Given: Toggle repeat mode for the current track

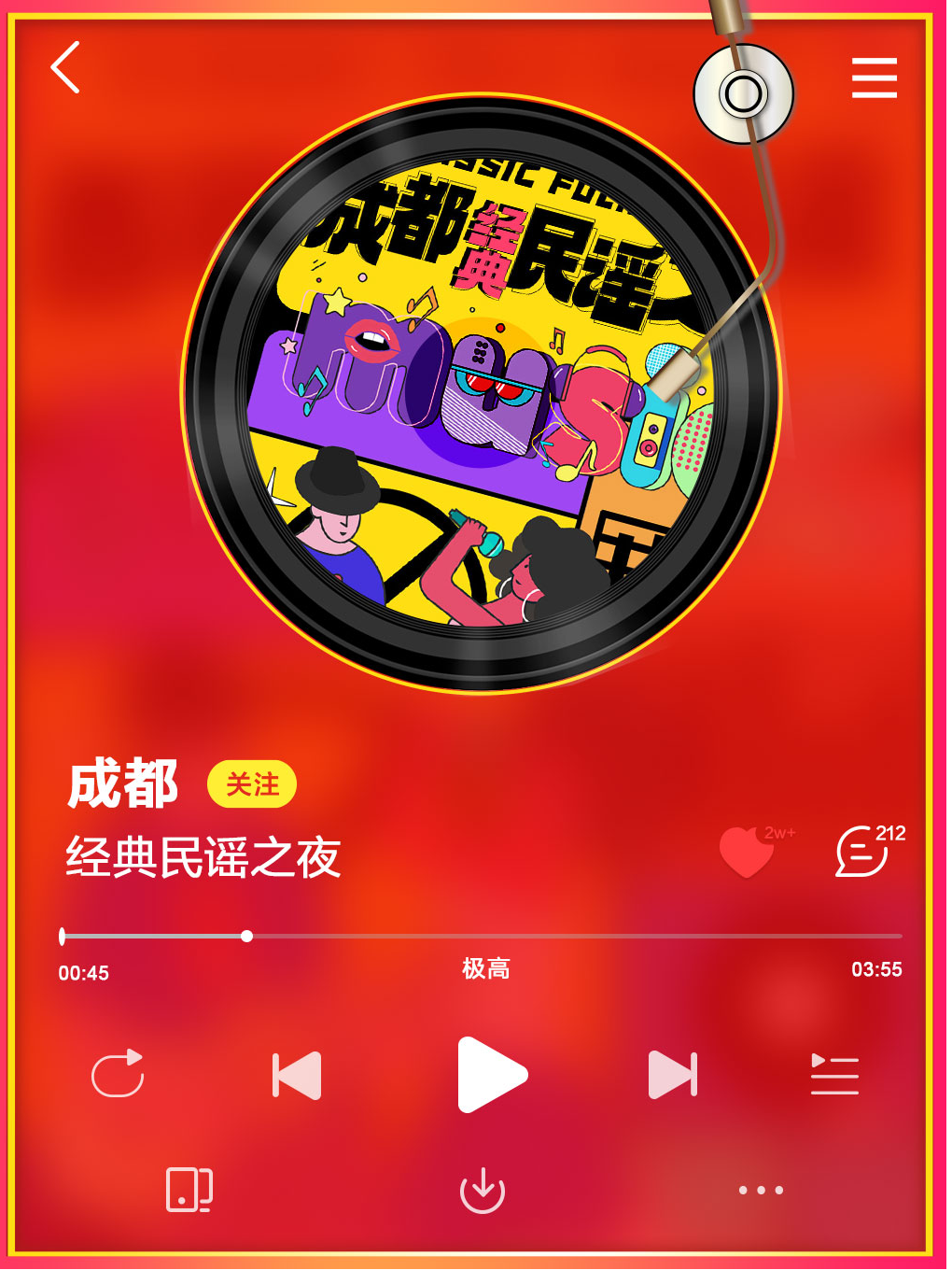Looking at the screenshot, I should [115, 1074].
